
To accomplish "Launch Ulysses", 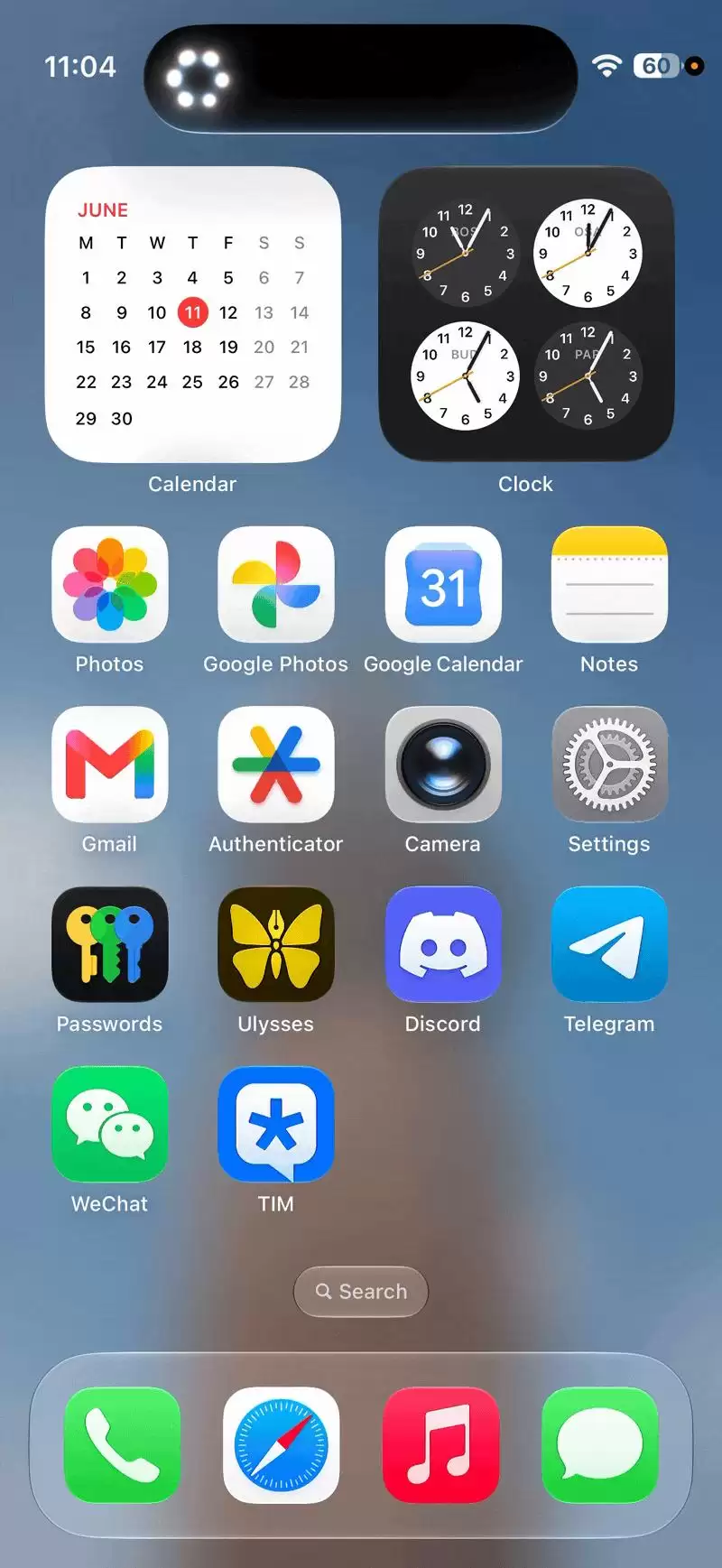I will click(276, 944).
